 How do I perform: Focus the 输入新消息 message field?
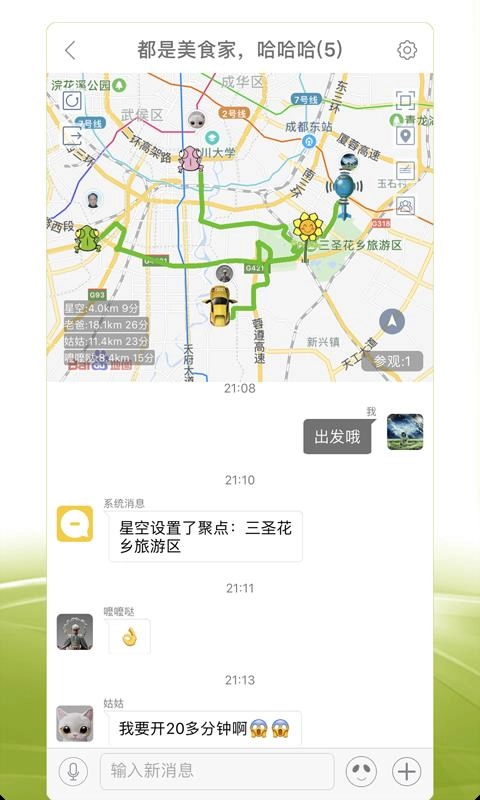coord(217,771)
